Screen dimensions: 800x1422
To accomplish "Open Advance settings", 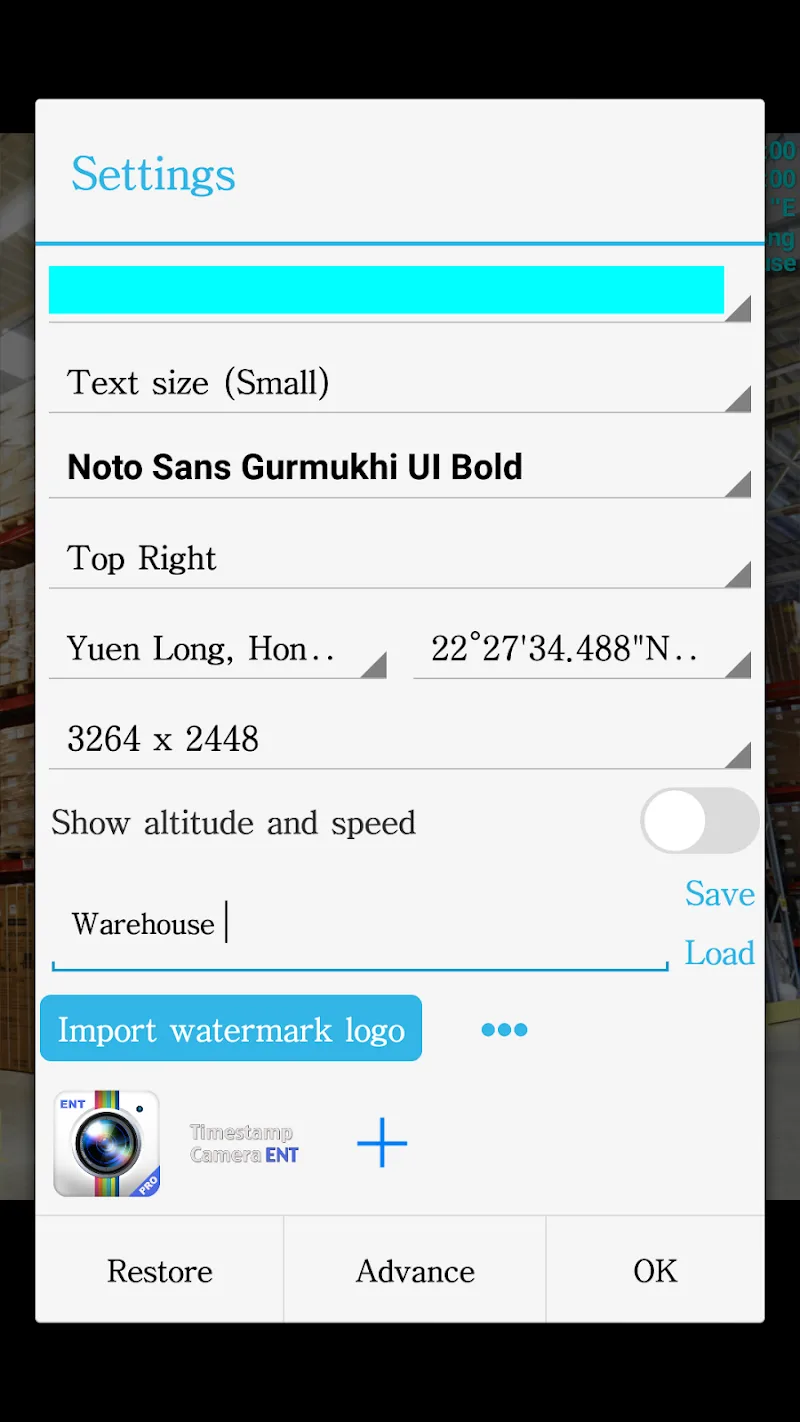I will click(415, 1271).
